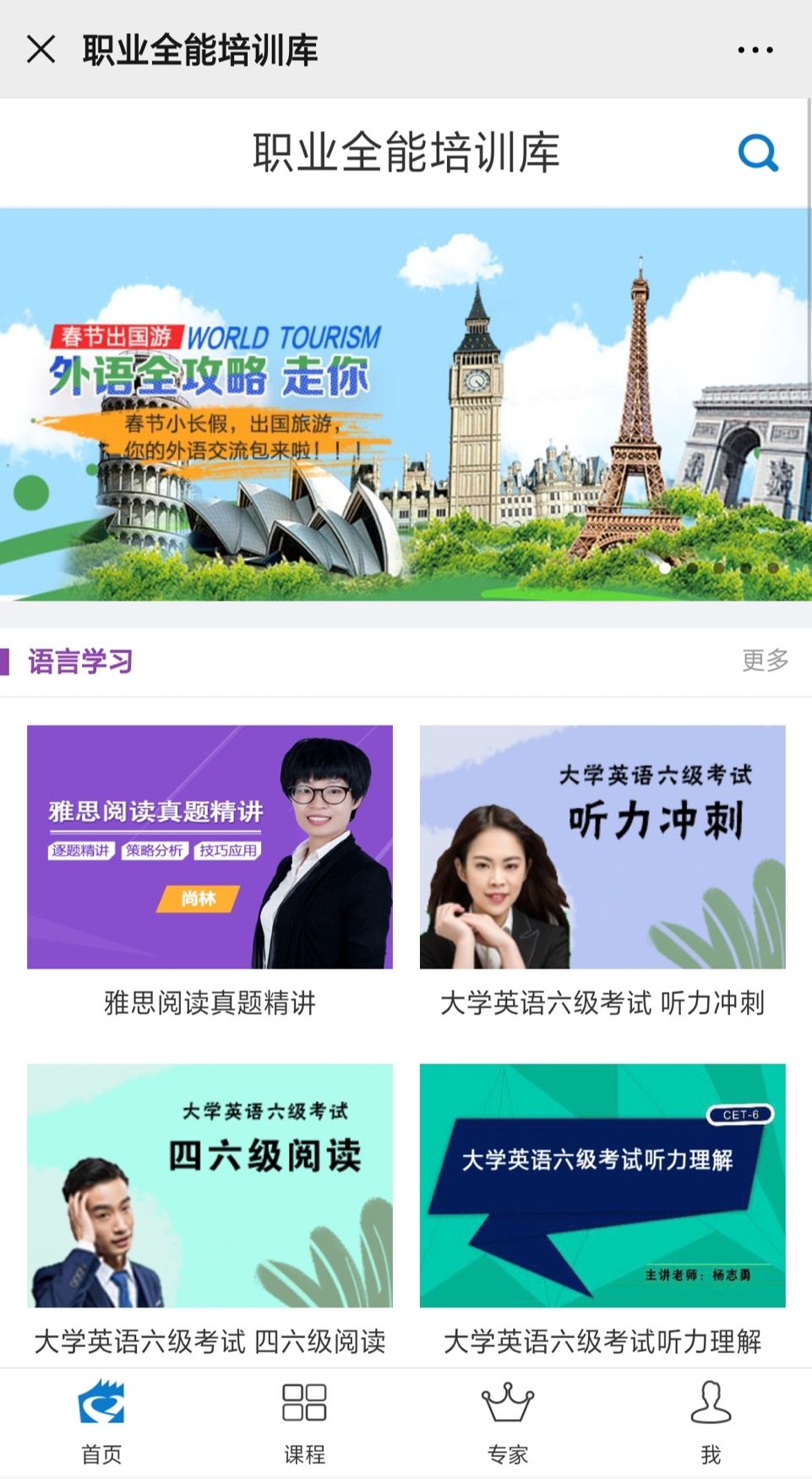Open 大学英语六级考试 听力冲刺 course

[602, 847]
